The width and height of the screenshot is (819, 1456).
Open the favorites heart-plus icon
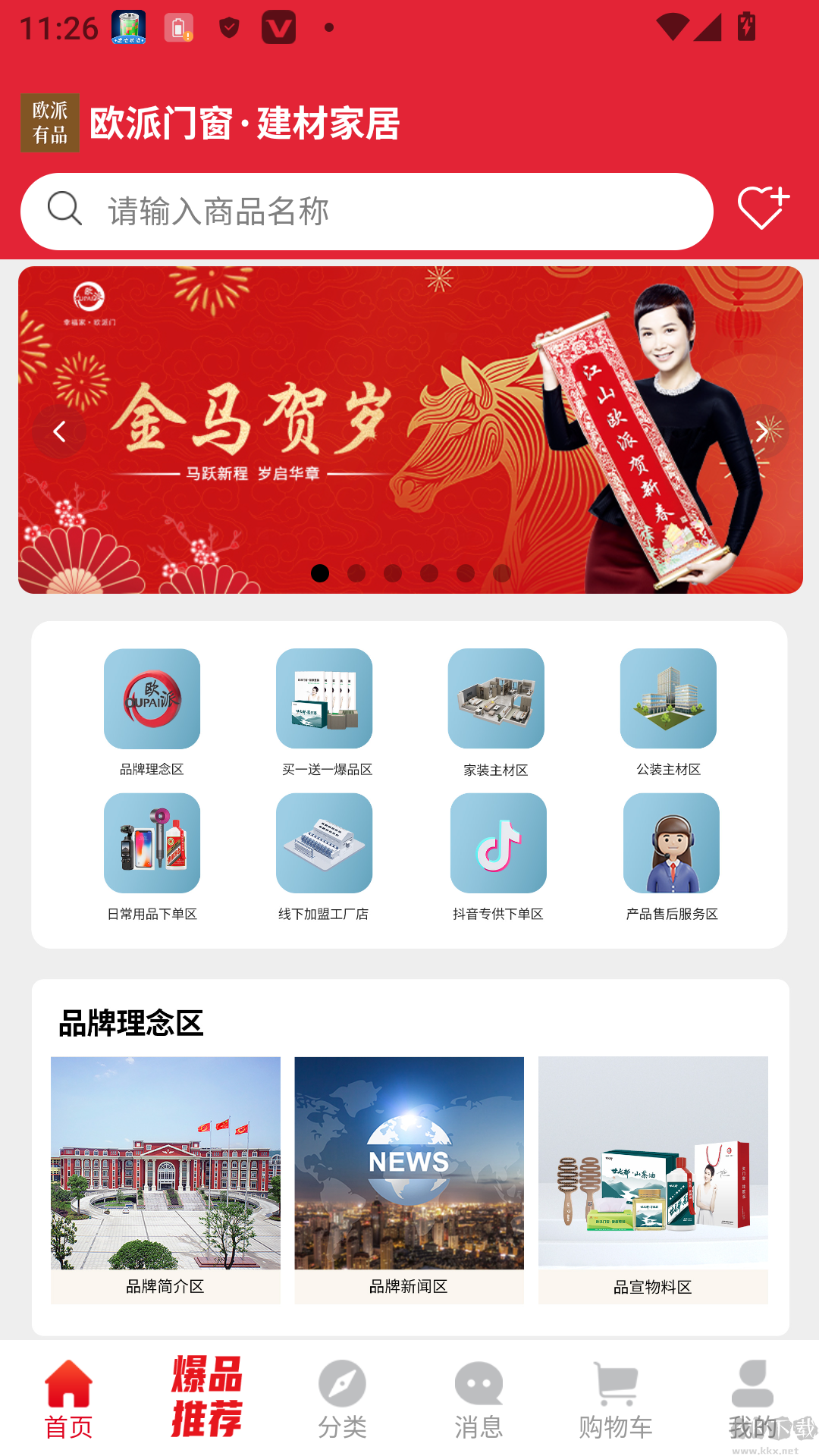click(763, 207)
